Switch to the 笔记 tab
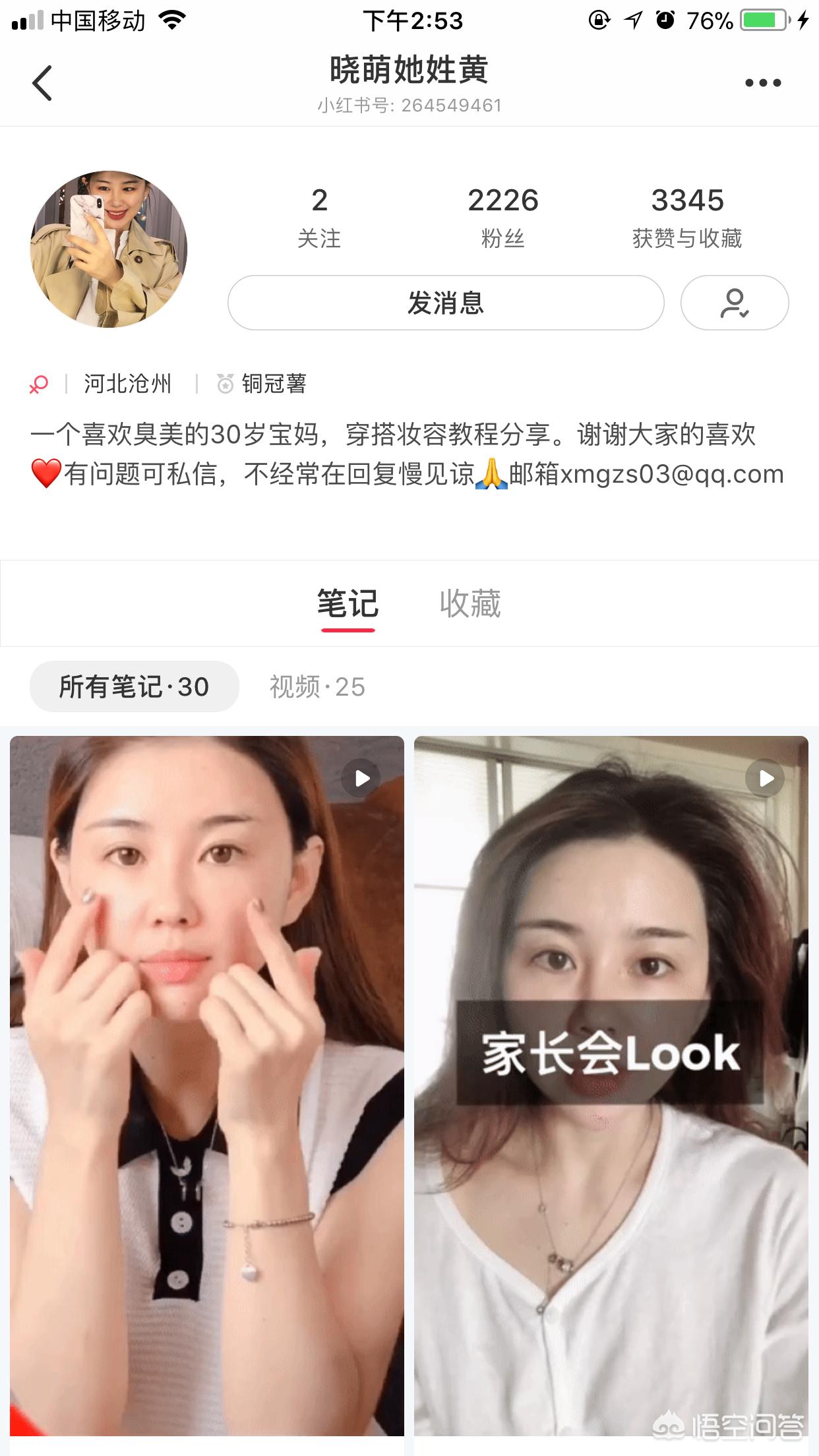Viewport: 819px width, 1456px height. coord(348,604)
